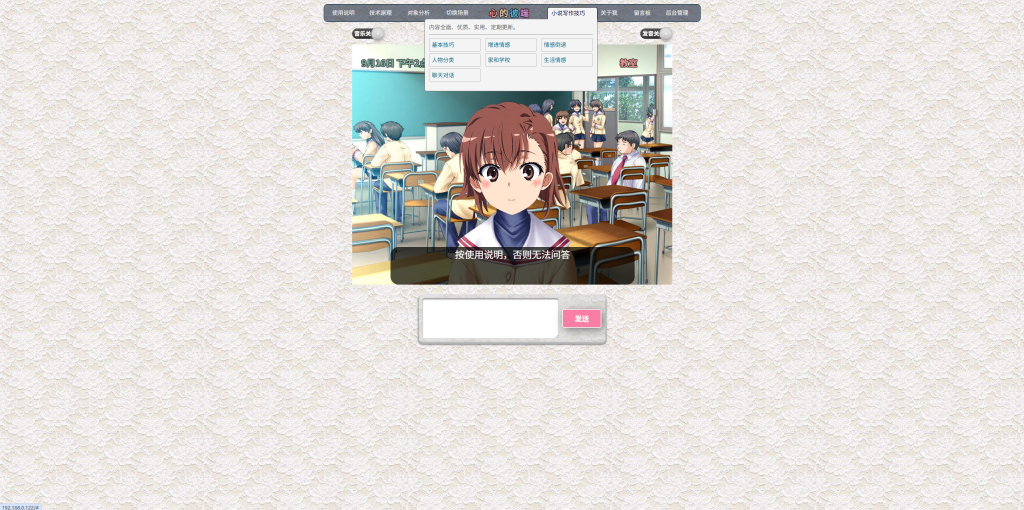Viewport: 1024px width, 510px height.
Task: Choose the 聊天对话 entry
Action: pos(455,75)
